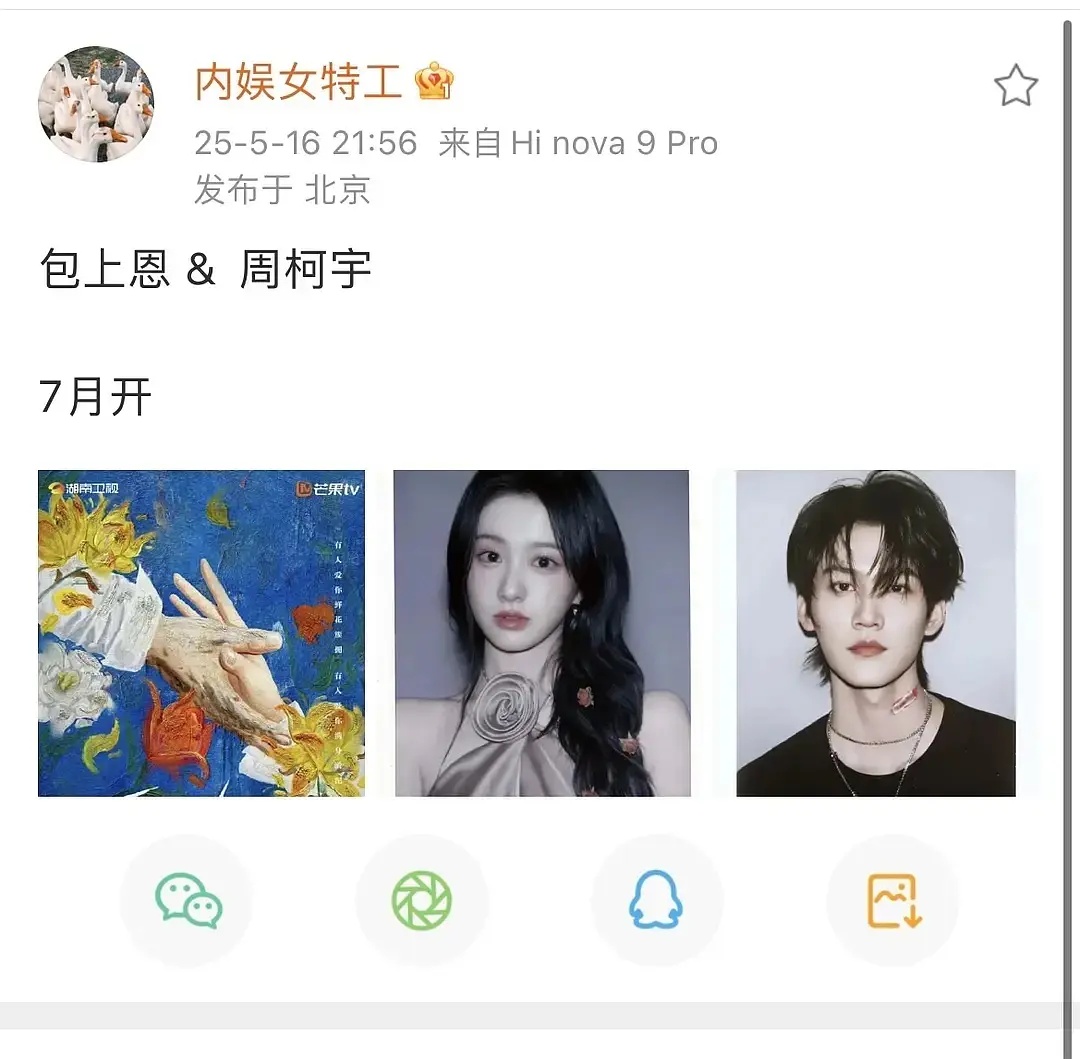
Task: View the man's portrait photo
Action: point(876,633)
